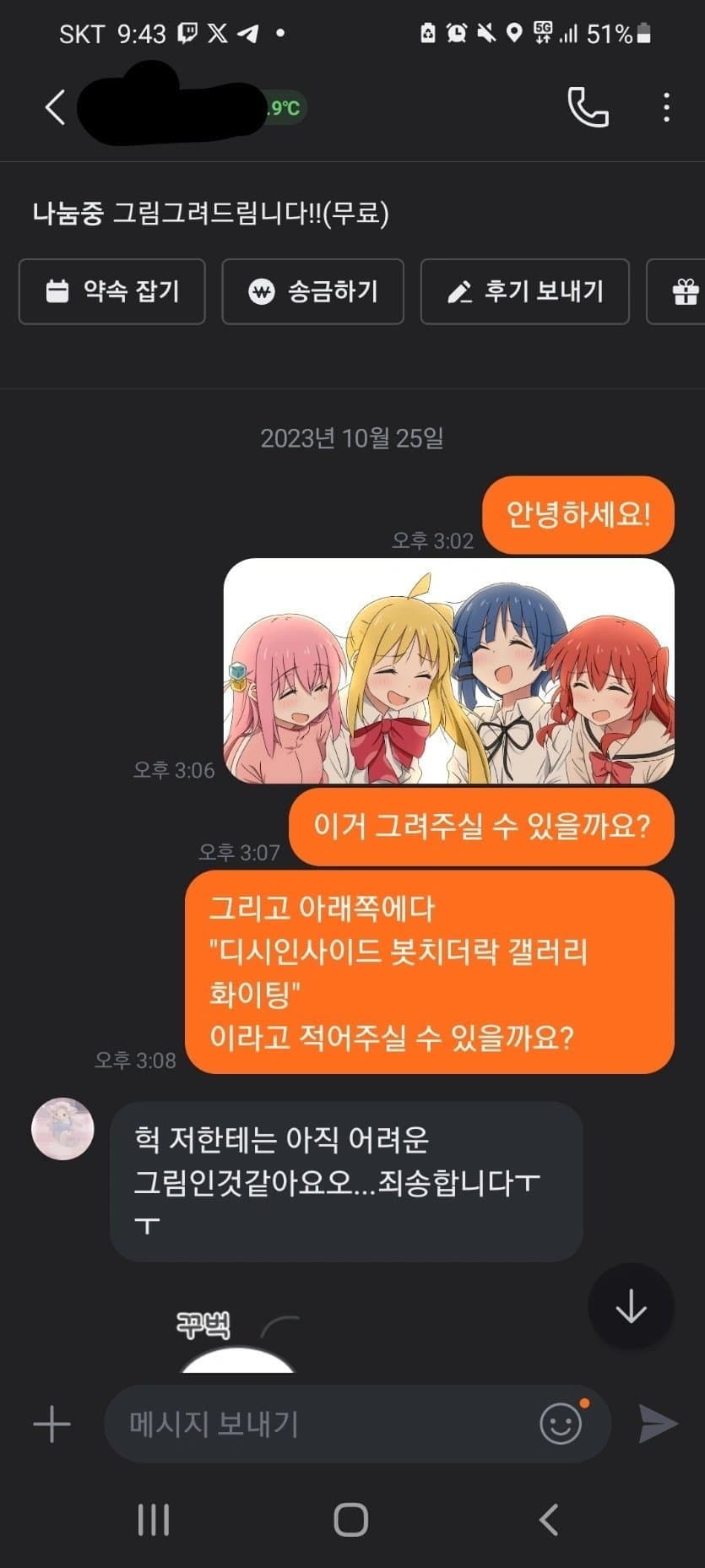View the other user's profile avatar
This screenshot has height=1568, width=705.
[x=62, y=1129]
